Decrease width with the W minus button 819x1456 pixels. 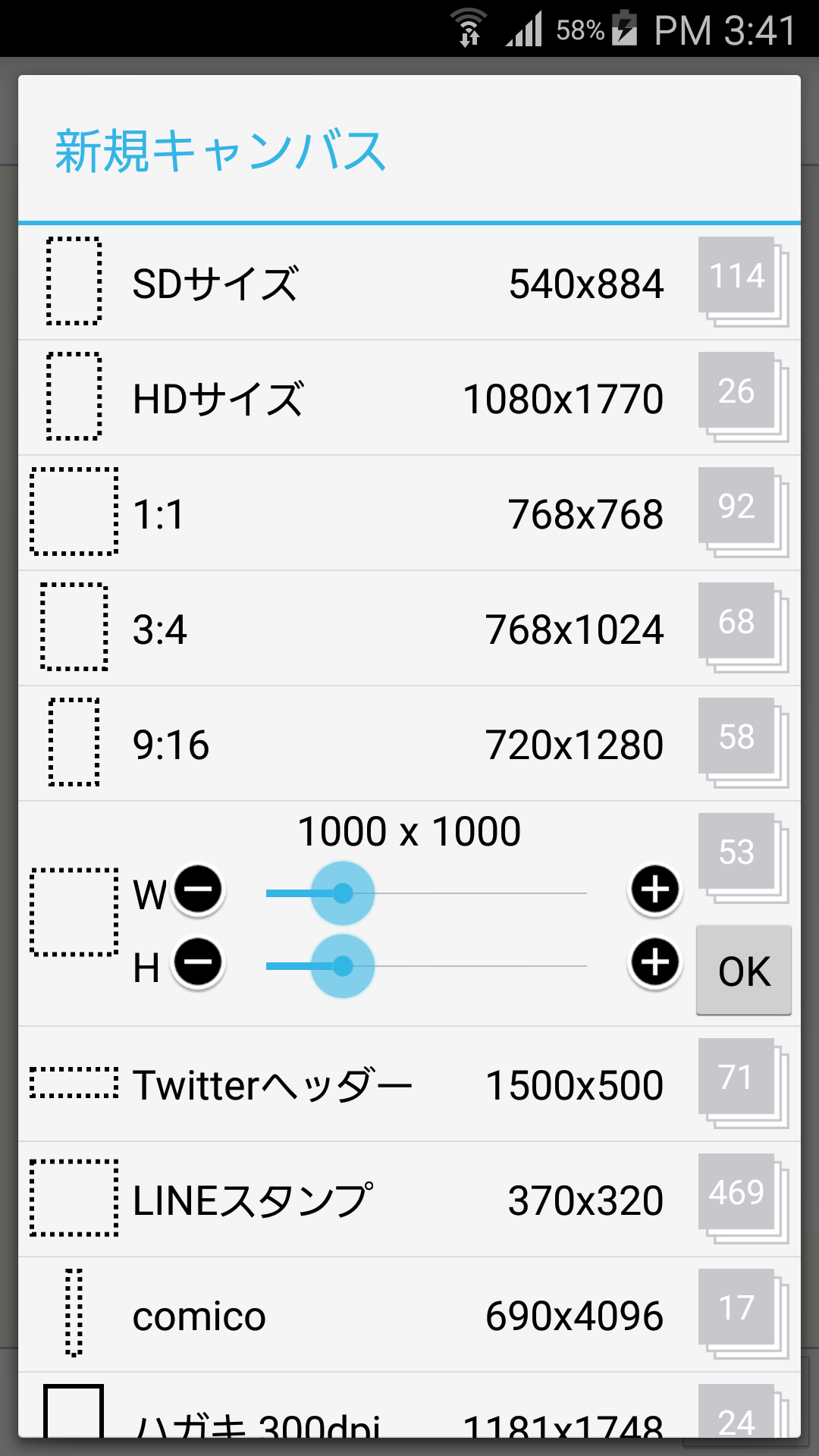tap(199, 890)
